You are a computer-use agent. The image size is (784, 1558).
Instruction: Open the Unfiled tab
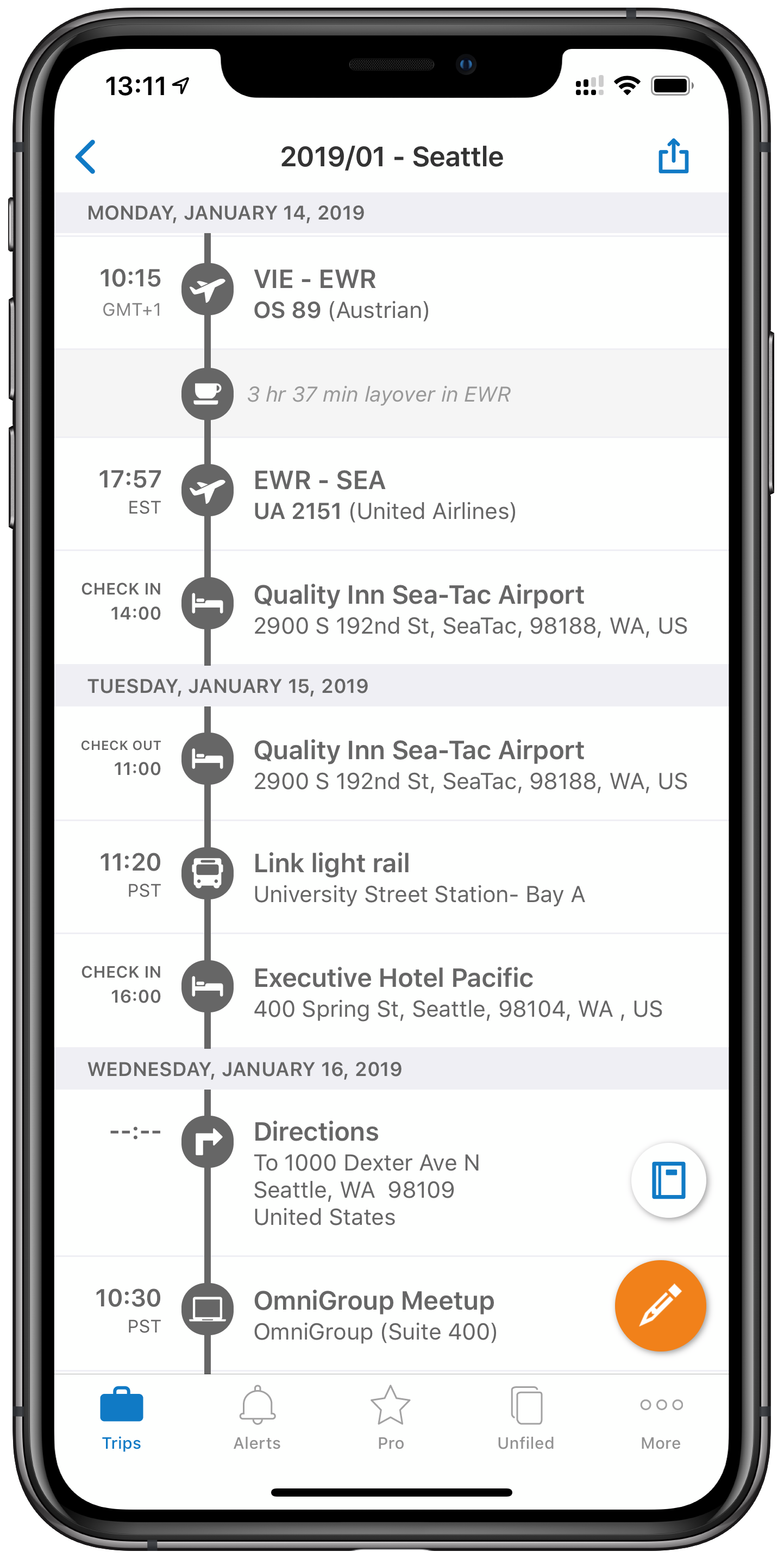click(x=525, y=1417)
